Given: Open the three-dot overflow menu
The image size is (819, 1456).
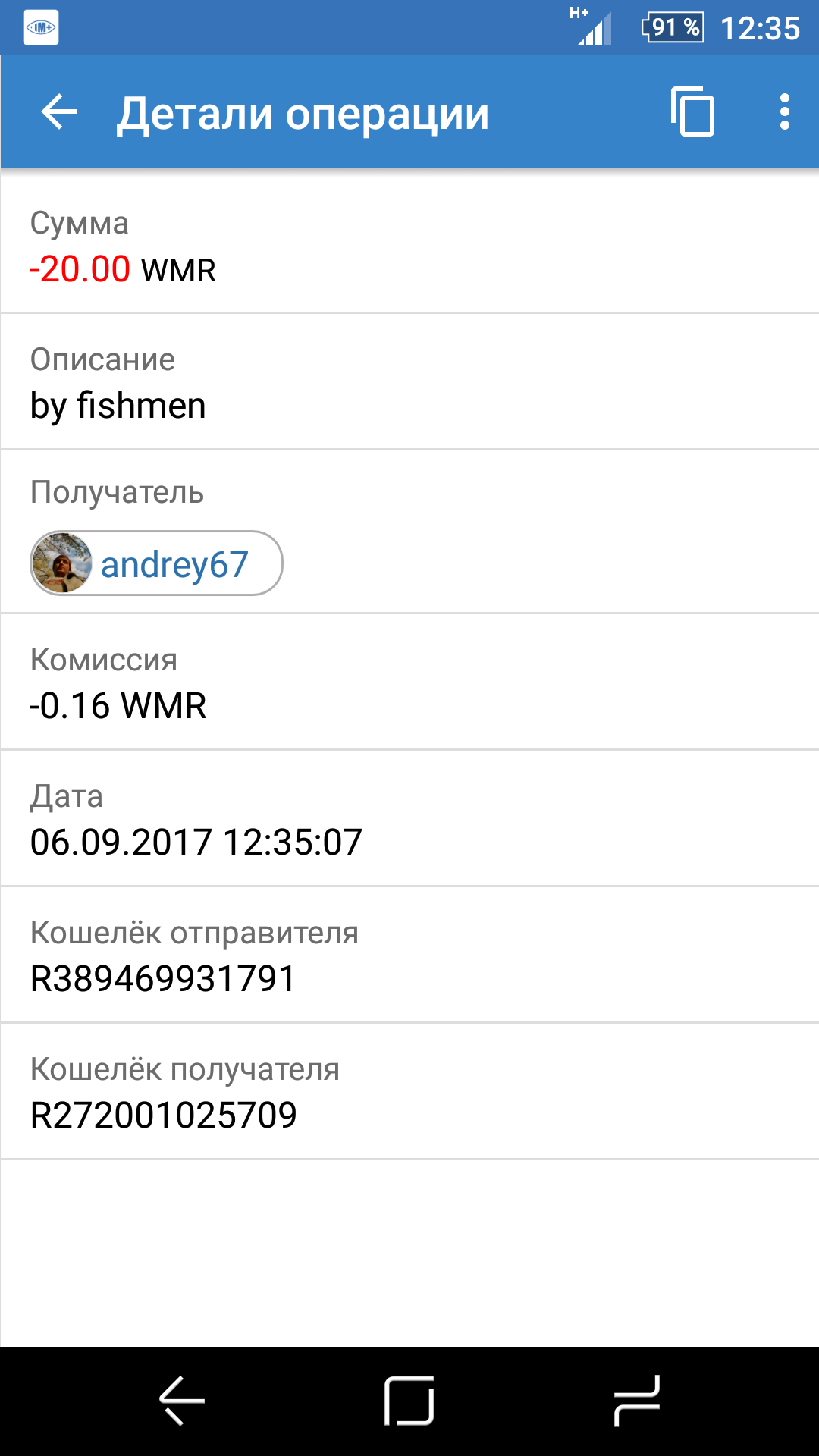Looking at the screenshot, I should click(785, 112).
